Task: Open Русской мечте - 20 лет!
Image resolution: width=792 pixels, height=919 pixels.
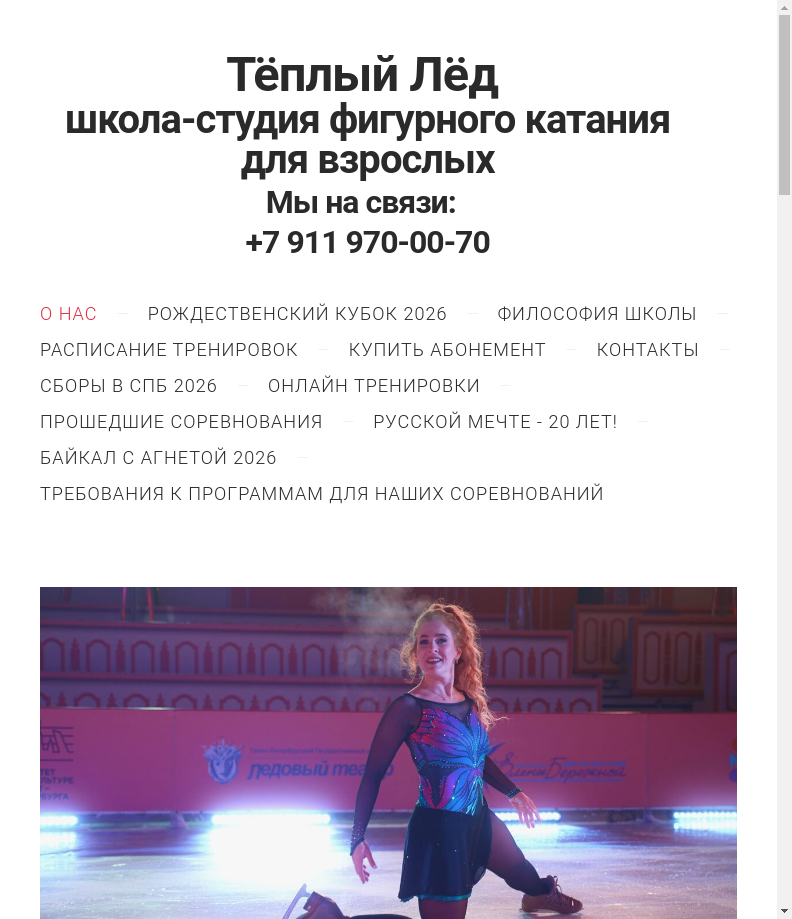Action: (495, 422)
